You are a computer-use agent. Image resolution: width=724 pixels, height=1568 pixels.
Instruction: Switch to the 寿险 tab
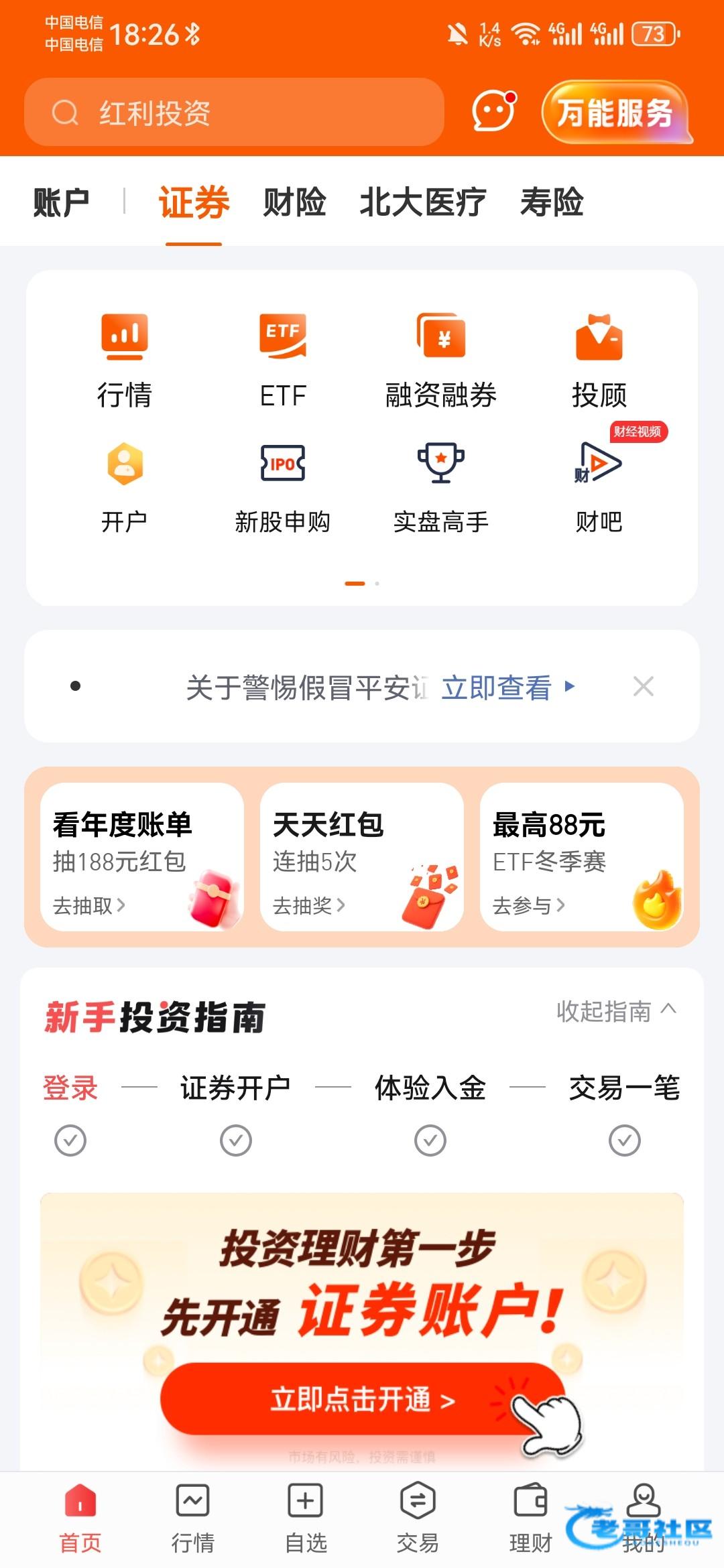click(552, 202)
